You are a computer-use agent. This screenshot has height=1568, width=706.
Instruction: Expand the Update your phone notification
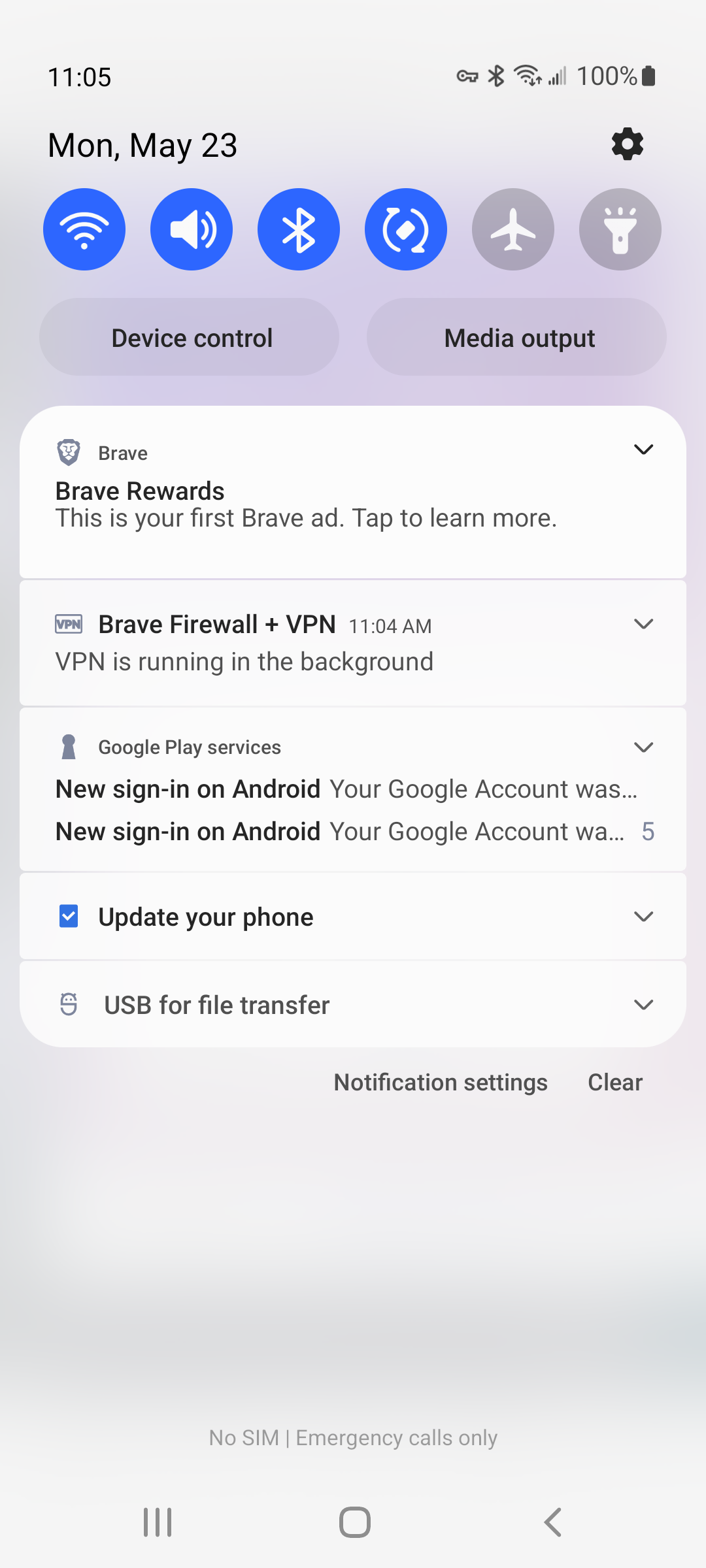(x=643, y=916)
